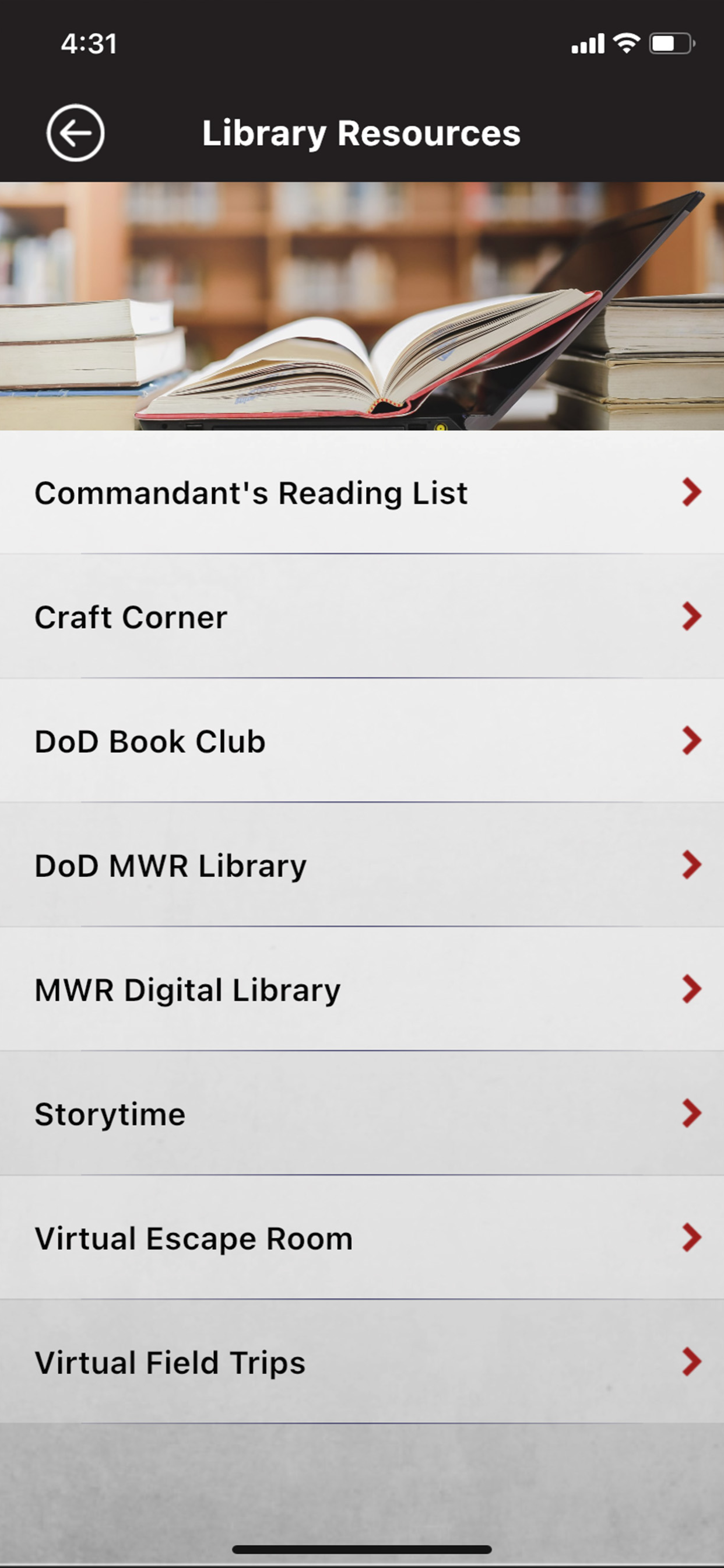
Task: Open DoD MWR Library
Action: 362,865
